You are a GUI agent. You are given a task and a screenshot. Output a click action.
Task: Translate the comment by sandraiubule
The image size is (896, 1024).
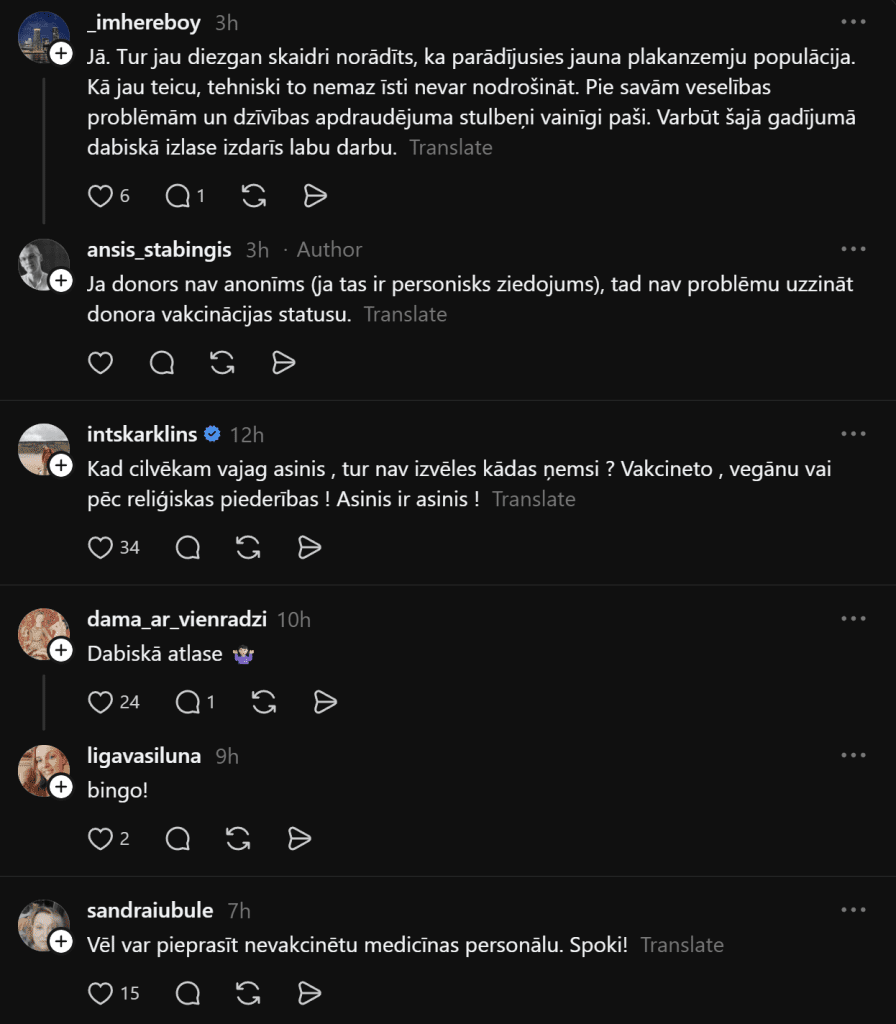682,944
